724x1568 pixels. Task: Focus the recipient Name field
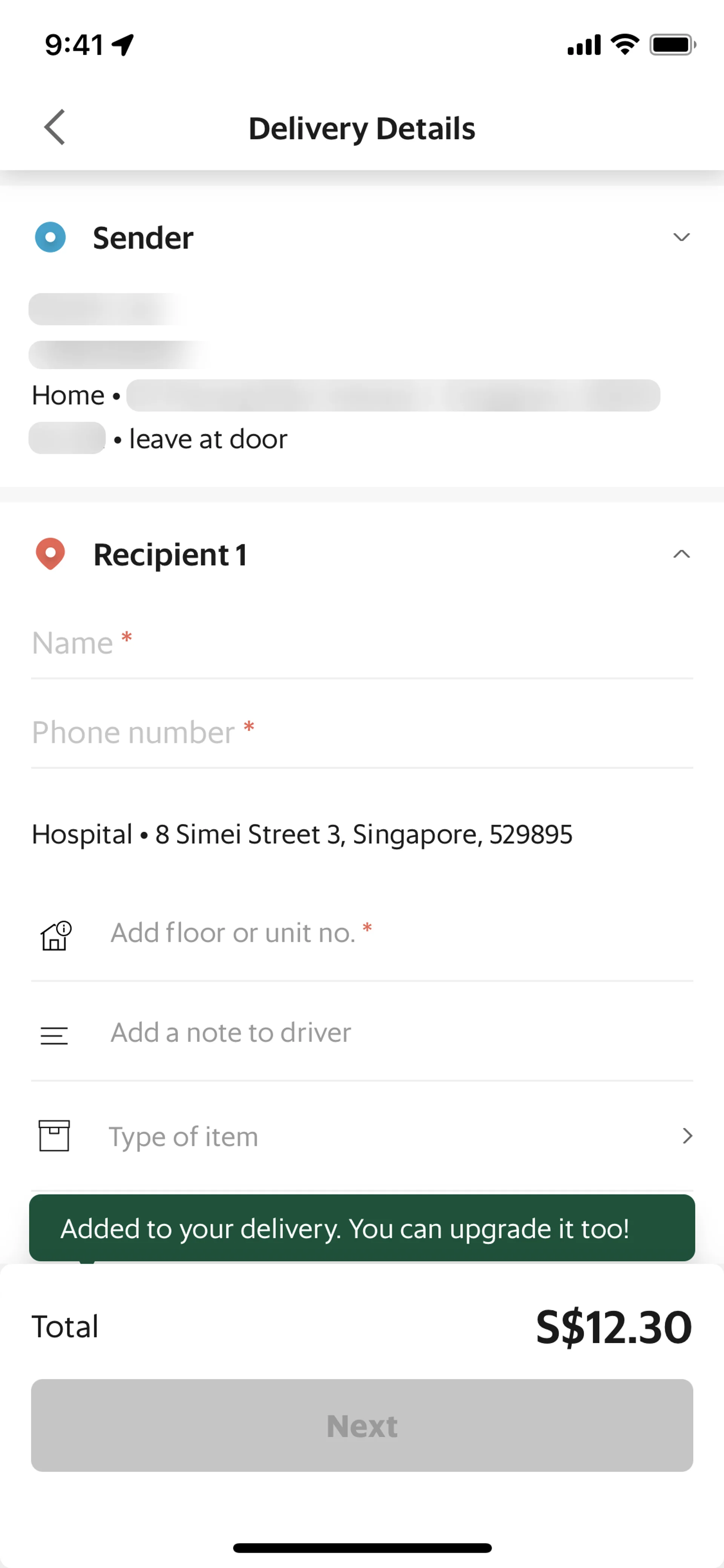coord(361,643)
